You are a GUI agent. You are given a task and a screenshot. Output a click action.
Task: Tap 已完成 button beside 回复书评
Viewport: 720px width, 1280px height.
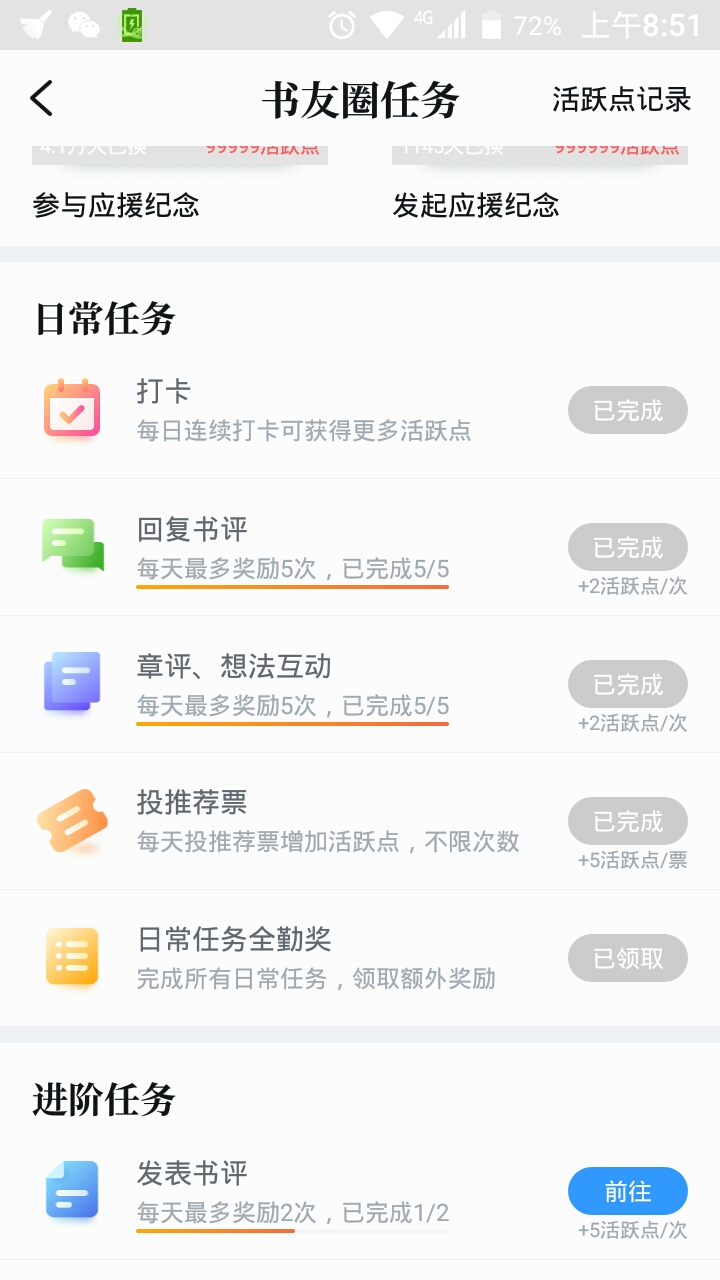point(628,547)
